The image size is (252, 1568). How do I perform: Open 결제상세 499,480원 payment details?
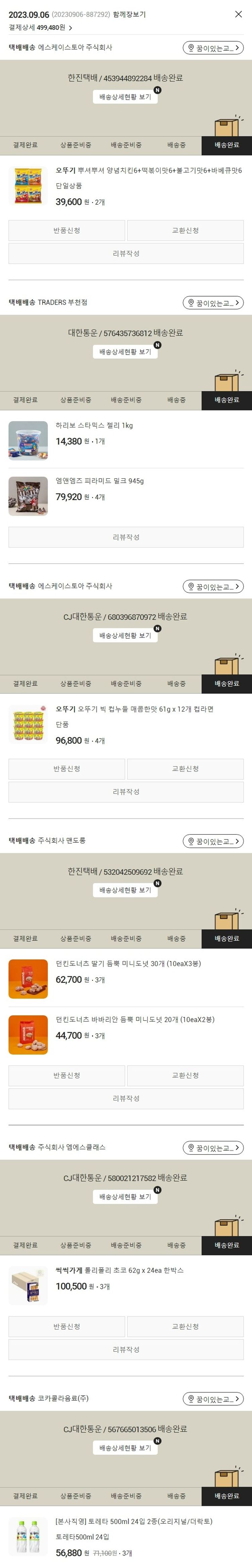(40, 28)
